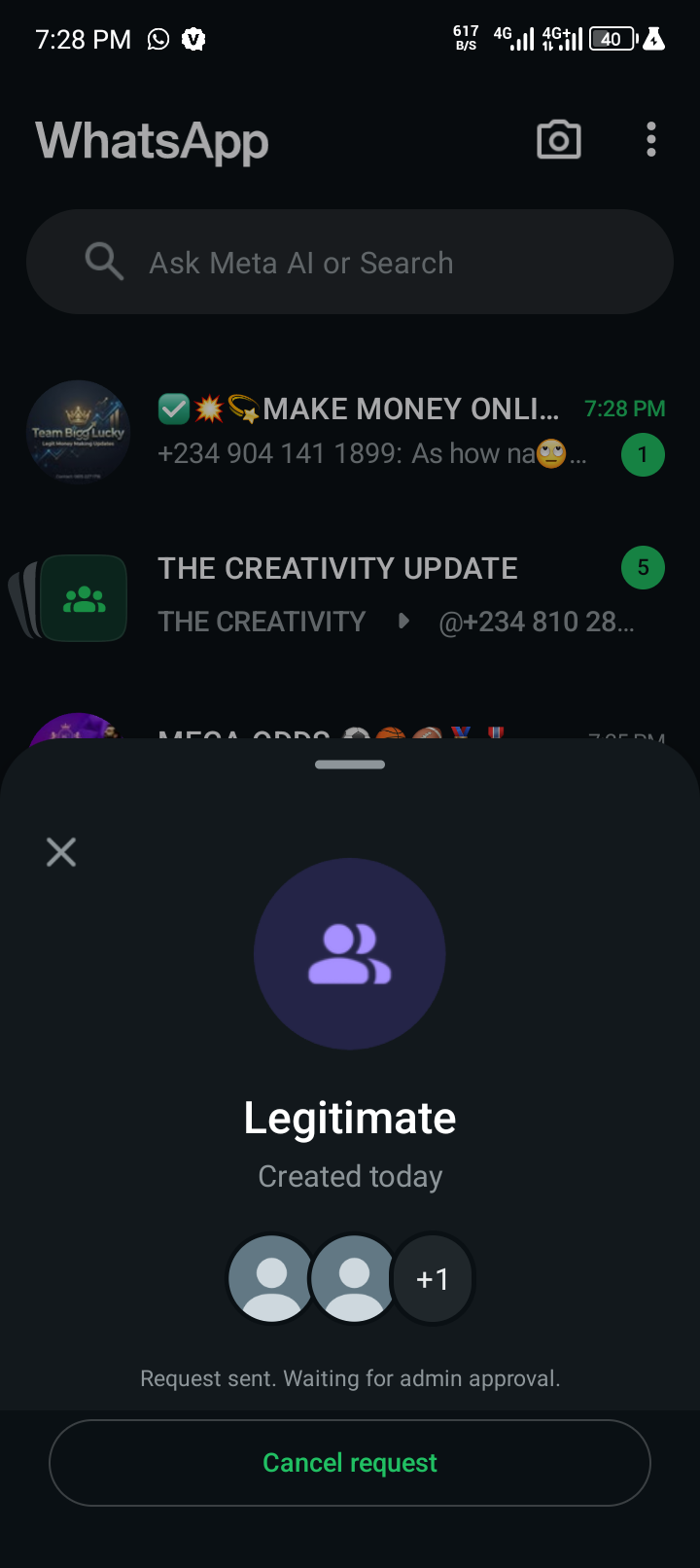Image resolution: width=700 pixels, height=1568 pixels.
Task: Close the Legitimate group sheet
Action: click(x=61, y=852)
